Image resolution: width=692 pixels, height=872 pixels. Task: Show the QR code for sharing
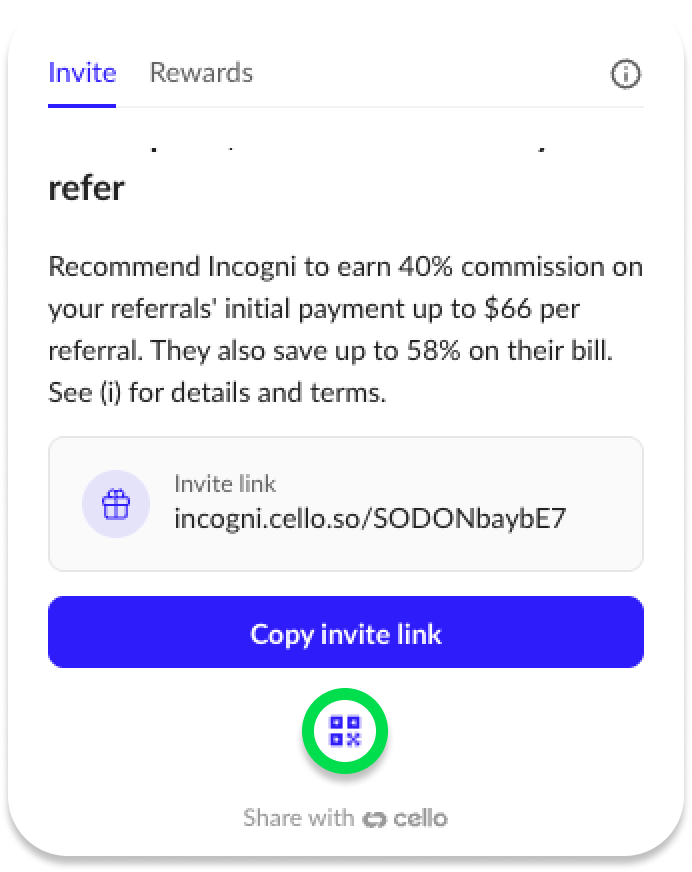click(345, 731)
